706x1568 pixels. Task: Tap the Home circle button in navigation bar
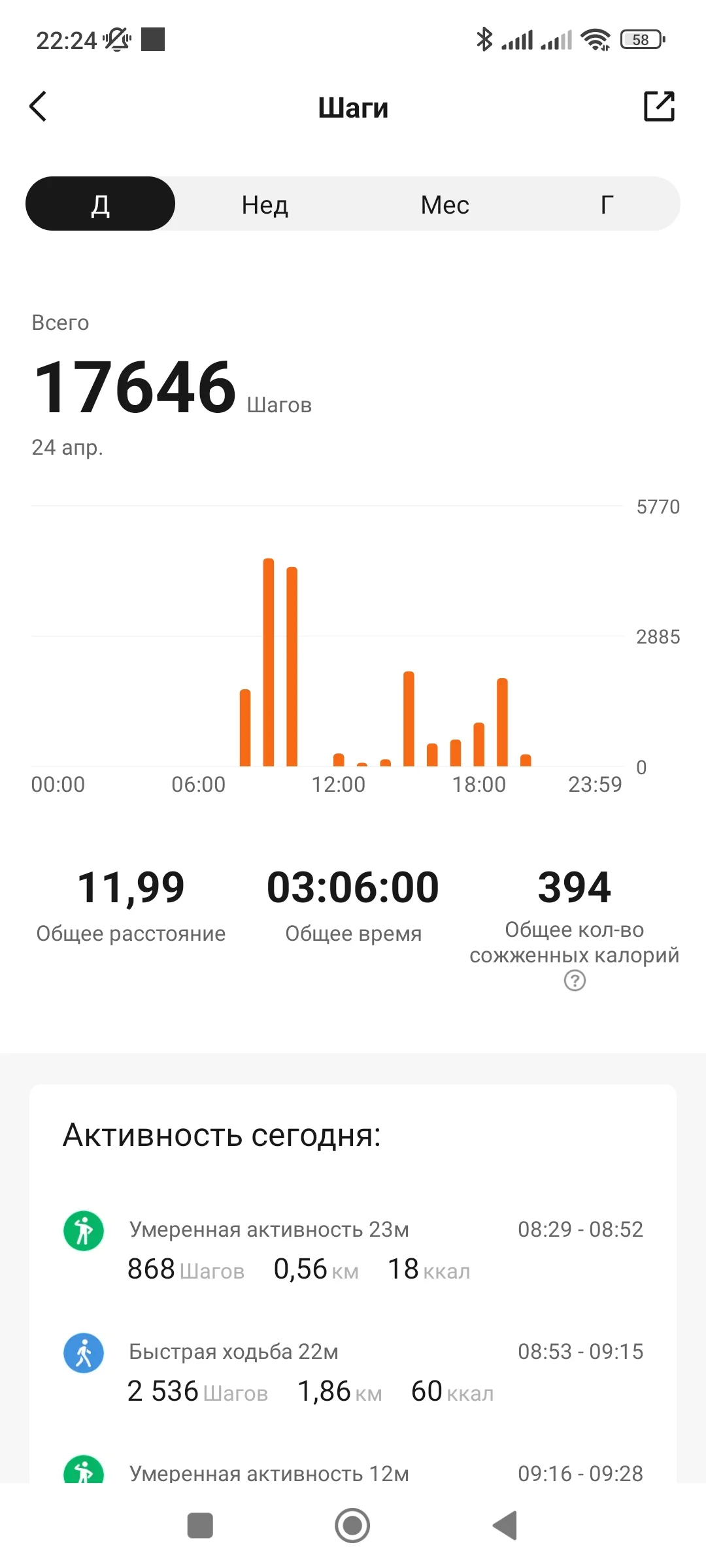click(352, 1526)
